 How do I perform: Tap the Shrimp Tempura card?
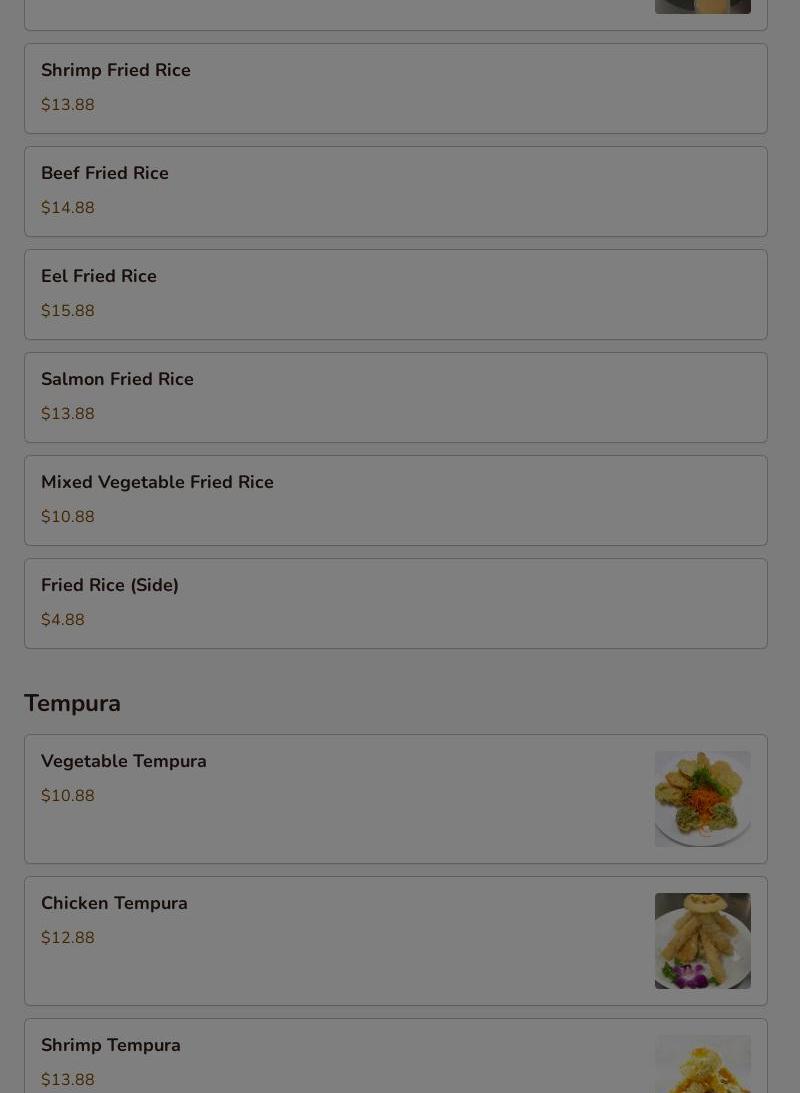click(395, 1060)
